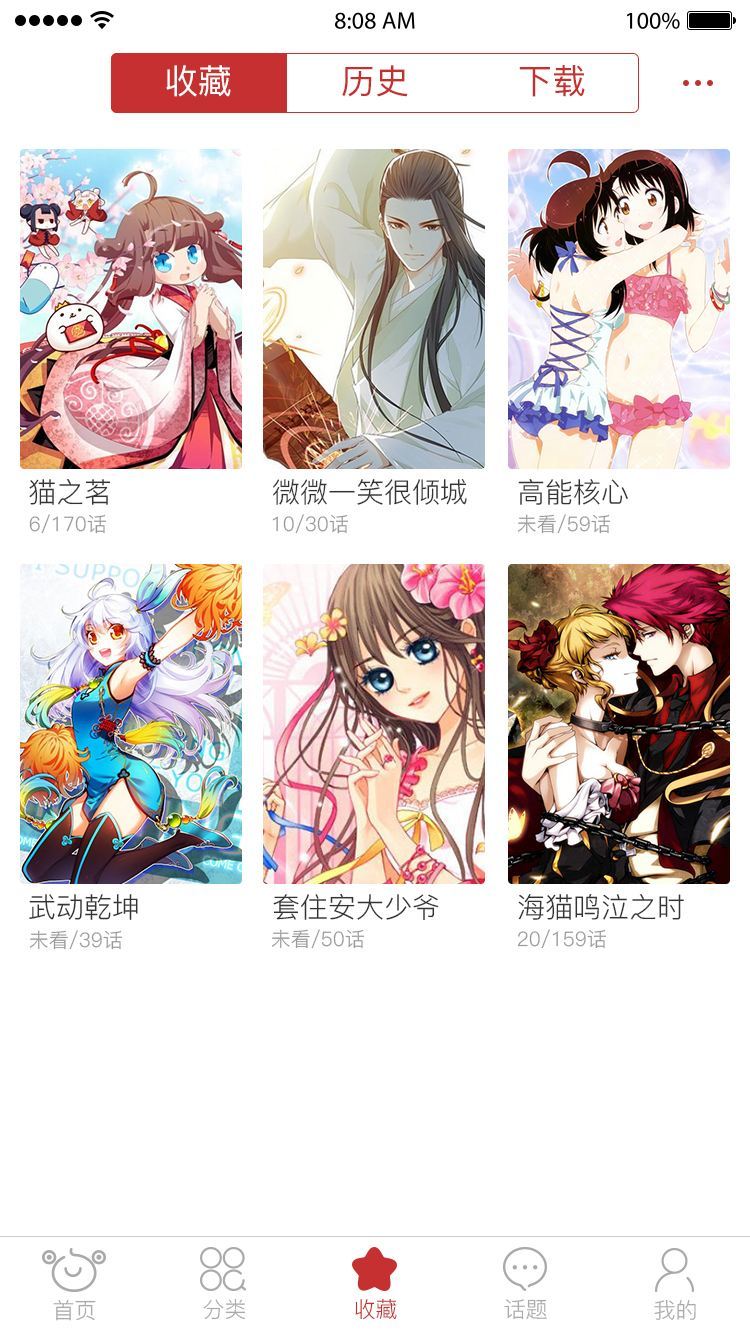Viewport: 750px width, 1334px height.
Task: Open the comic 武动乾坤
Action: coord(131,724)
